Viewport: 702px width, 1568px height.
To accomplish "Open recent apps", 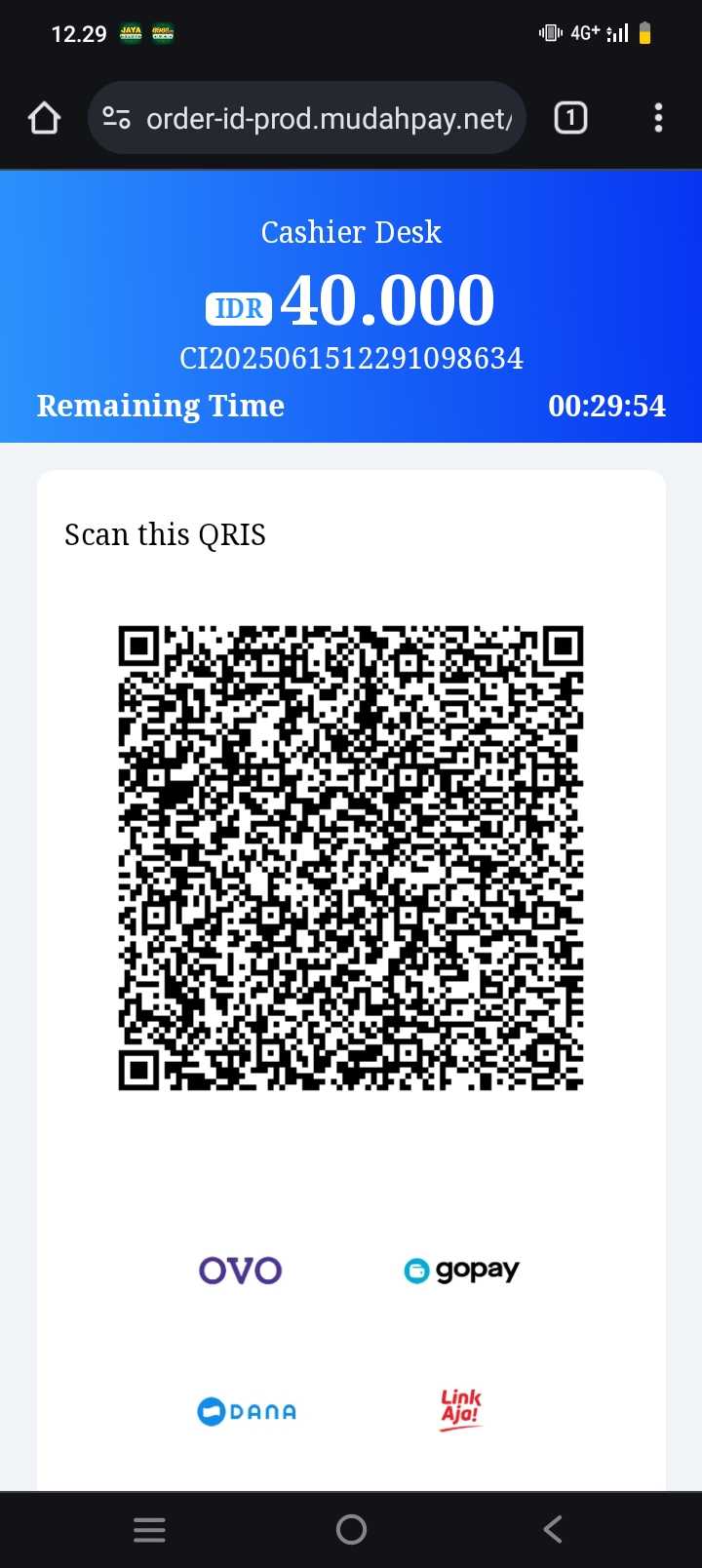I will [149, 1529].
